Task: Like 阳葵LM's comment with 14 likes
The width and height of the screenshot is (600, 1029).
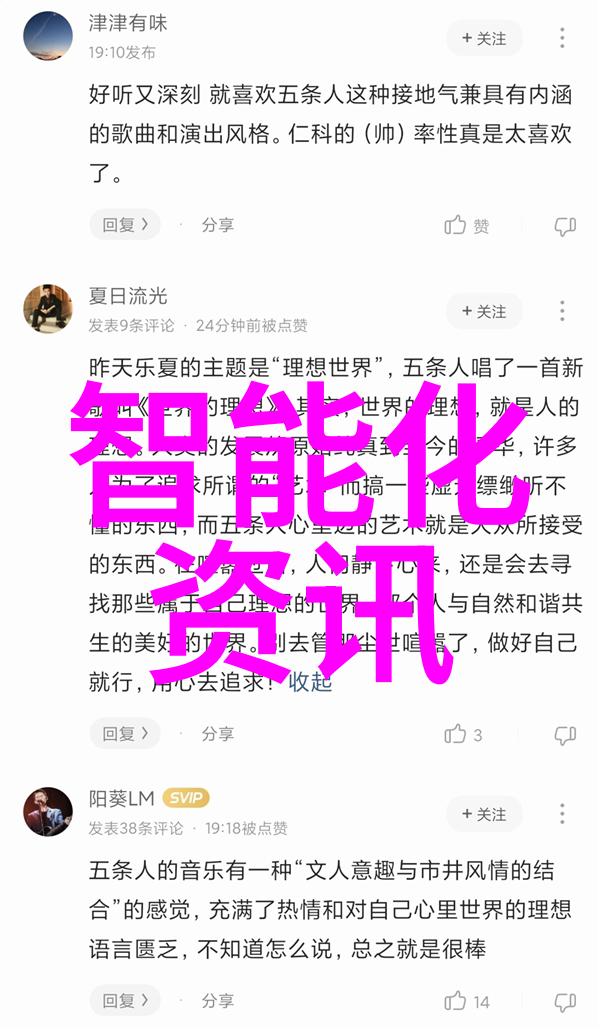Action: [467, 1001]
